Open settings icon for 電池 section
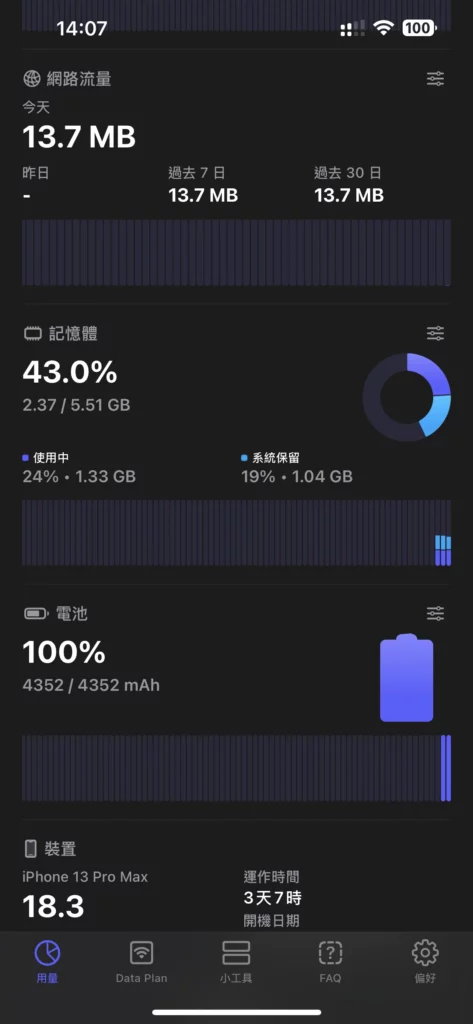This screenshot has height=1024, width=473. [x=435, y=613]
